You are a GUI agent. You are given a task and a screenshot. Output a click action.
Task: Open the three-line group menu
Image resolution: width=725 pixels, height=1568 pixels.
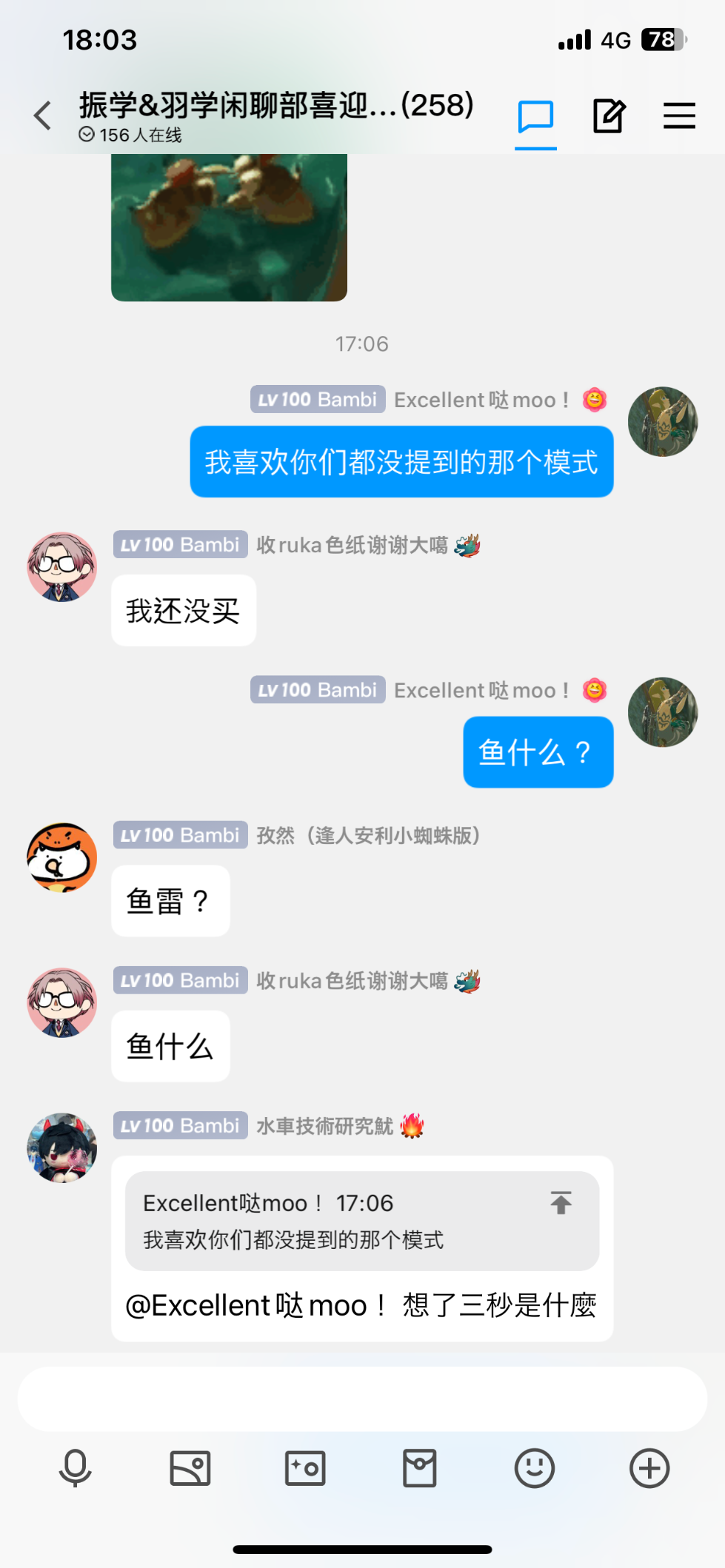[x=679, y=116]
